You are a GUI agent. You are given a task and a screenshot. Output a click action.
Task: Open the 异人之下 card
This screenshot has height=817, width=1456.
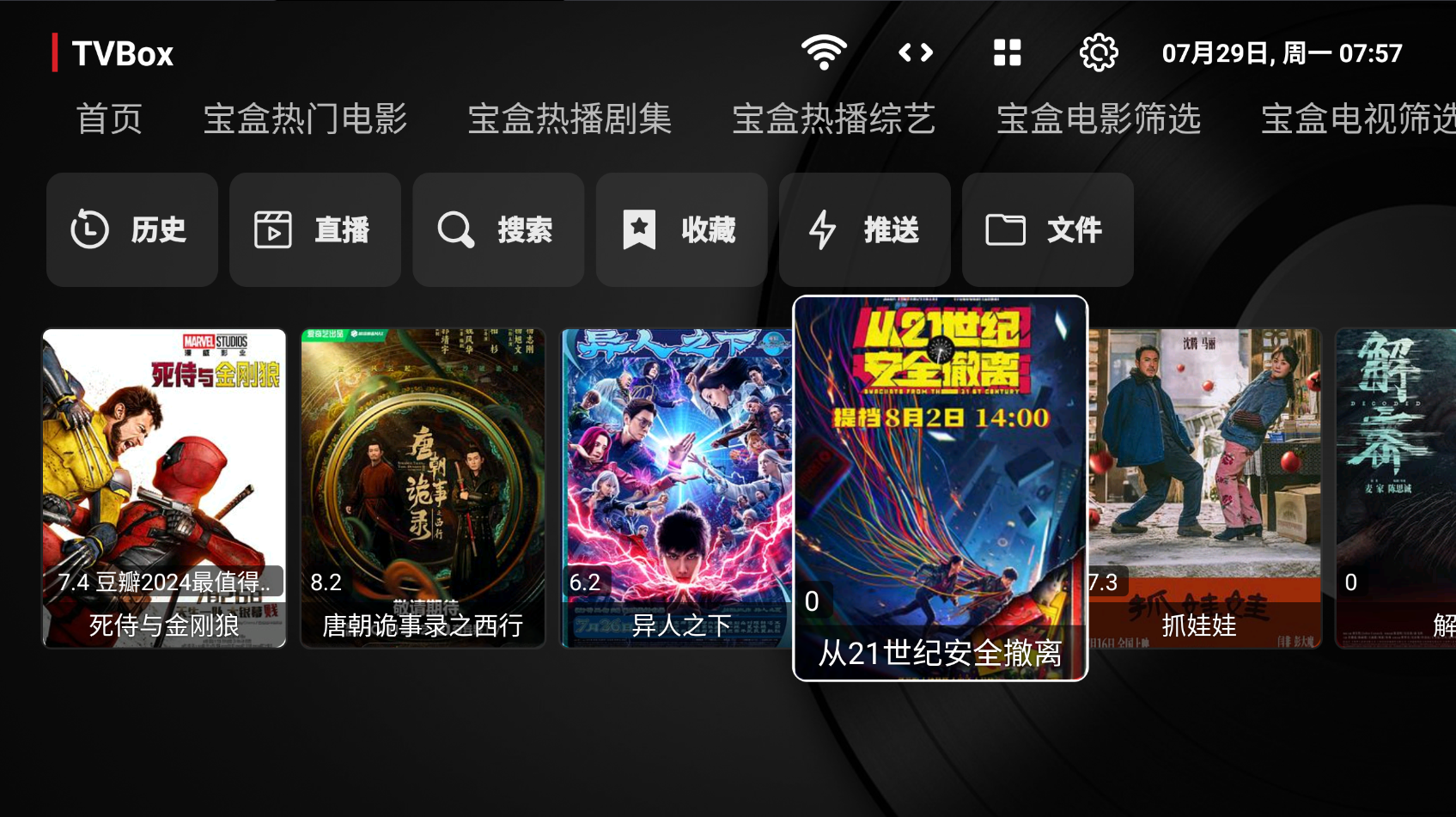tap(676, 487)
